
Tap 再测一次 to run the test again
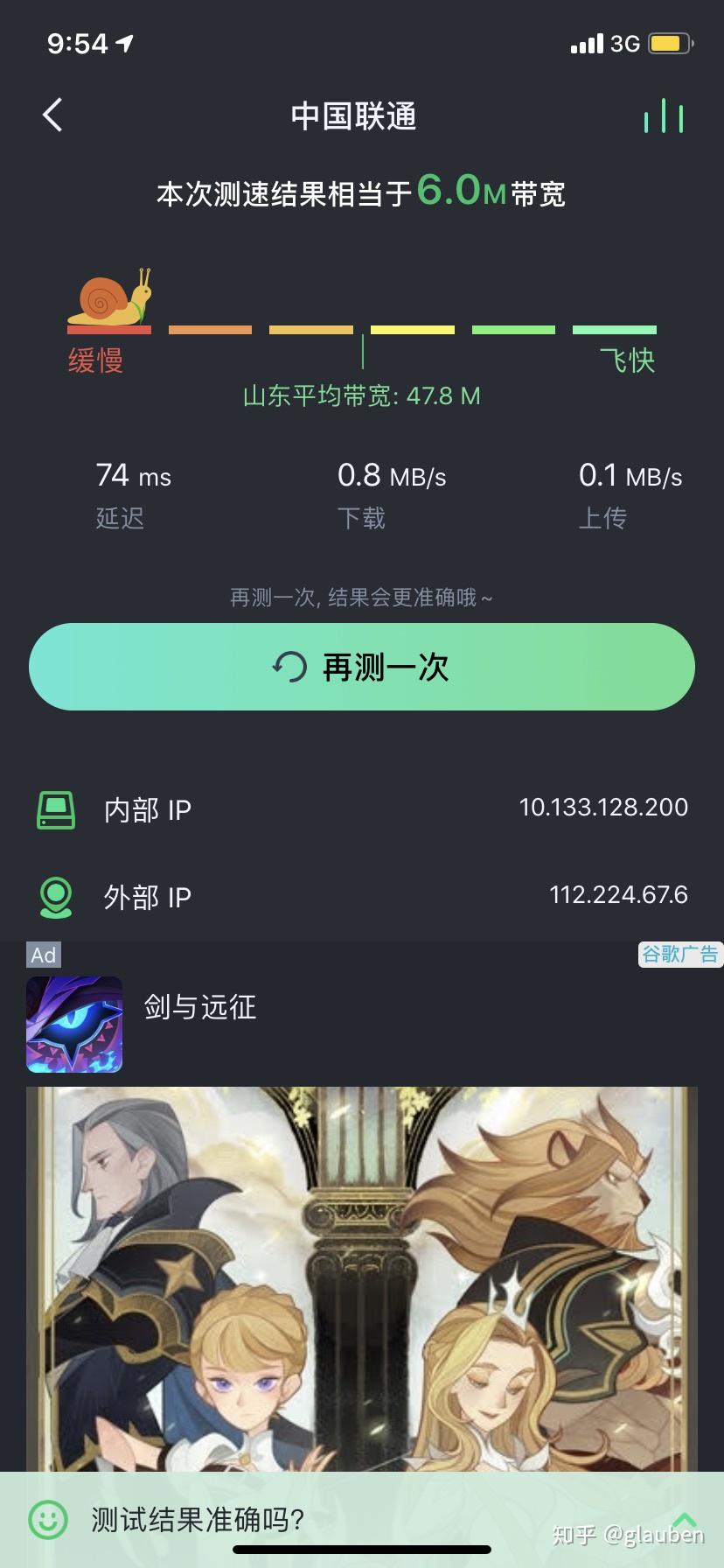(x=362, y=667)
